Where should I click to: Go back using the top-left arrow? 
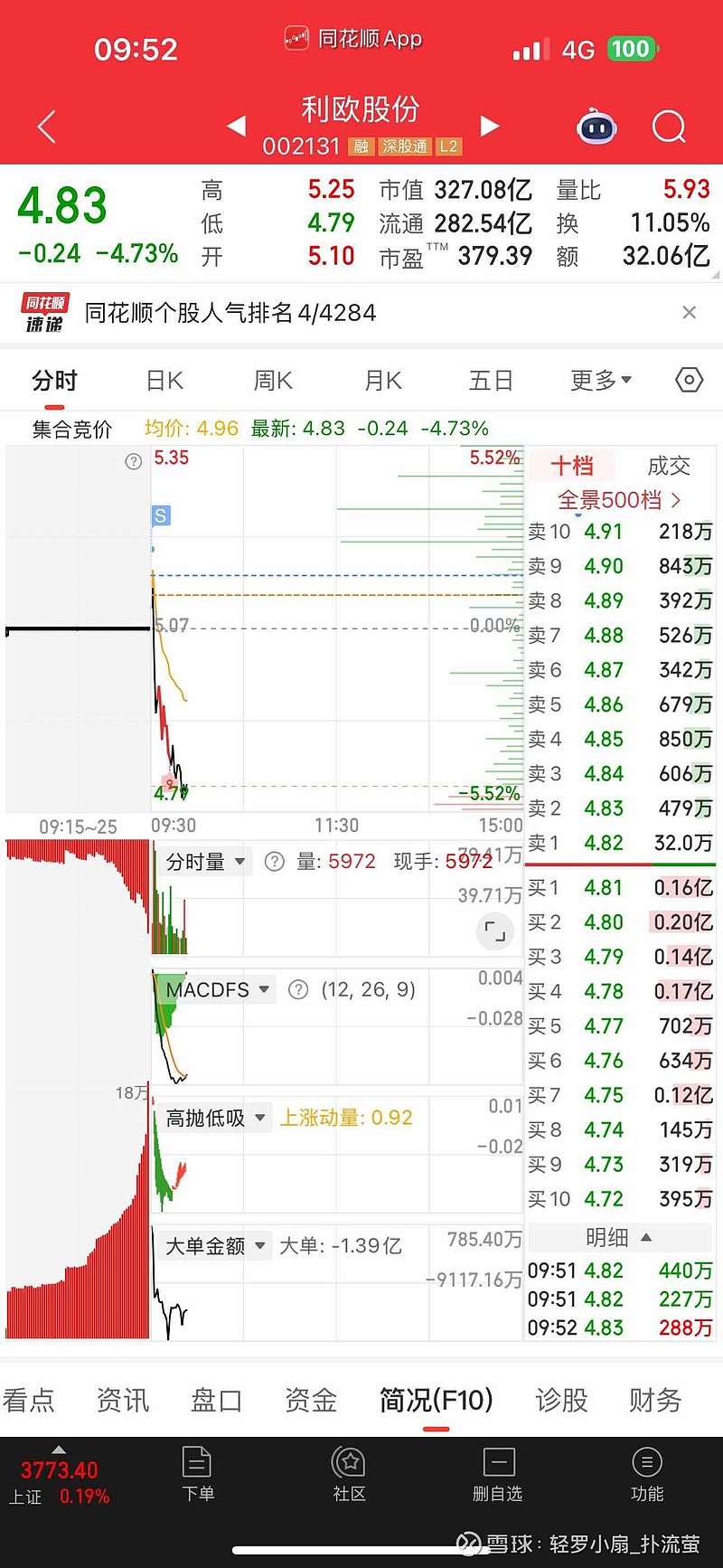(47, 127)
